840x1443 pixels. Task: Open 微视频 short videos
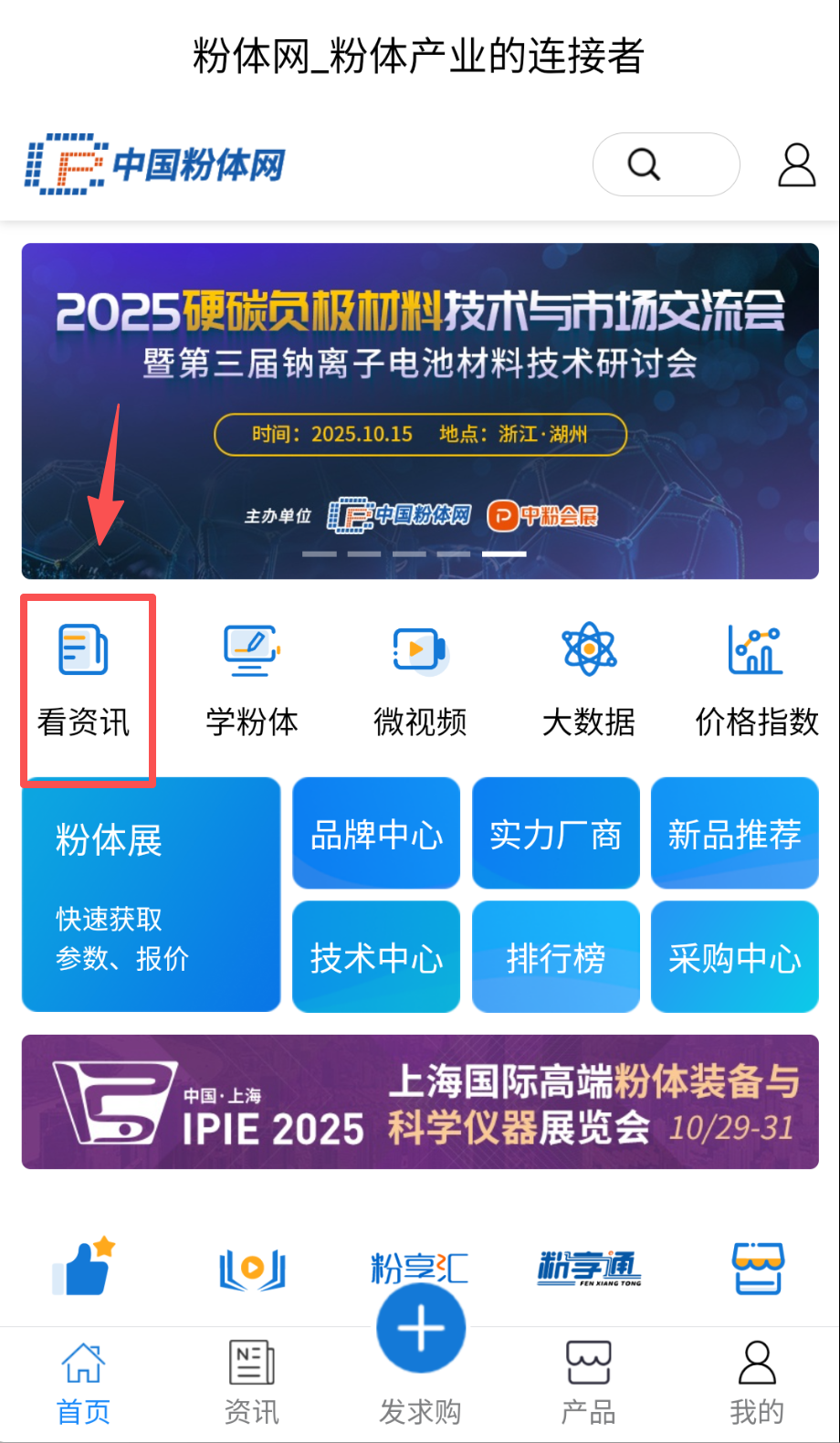(x=420, y=680)
